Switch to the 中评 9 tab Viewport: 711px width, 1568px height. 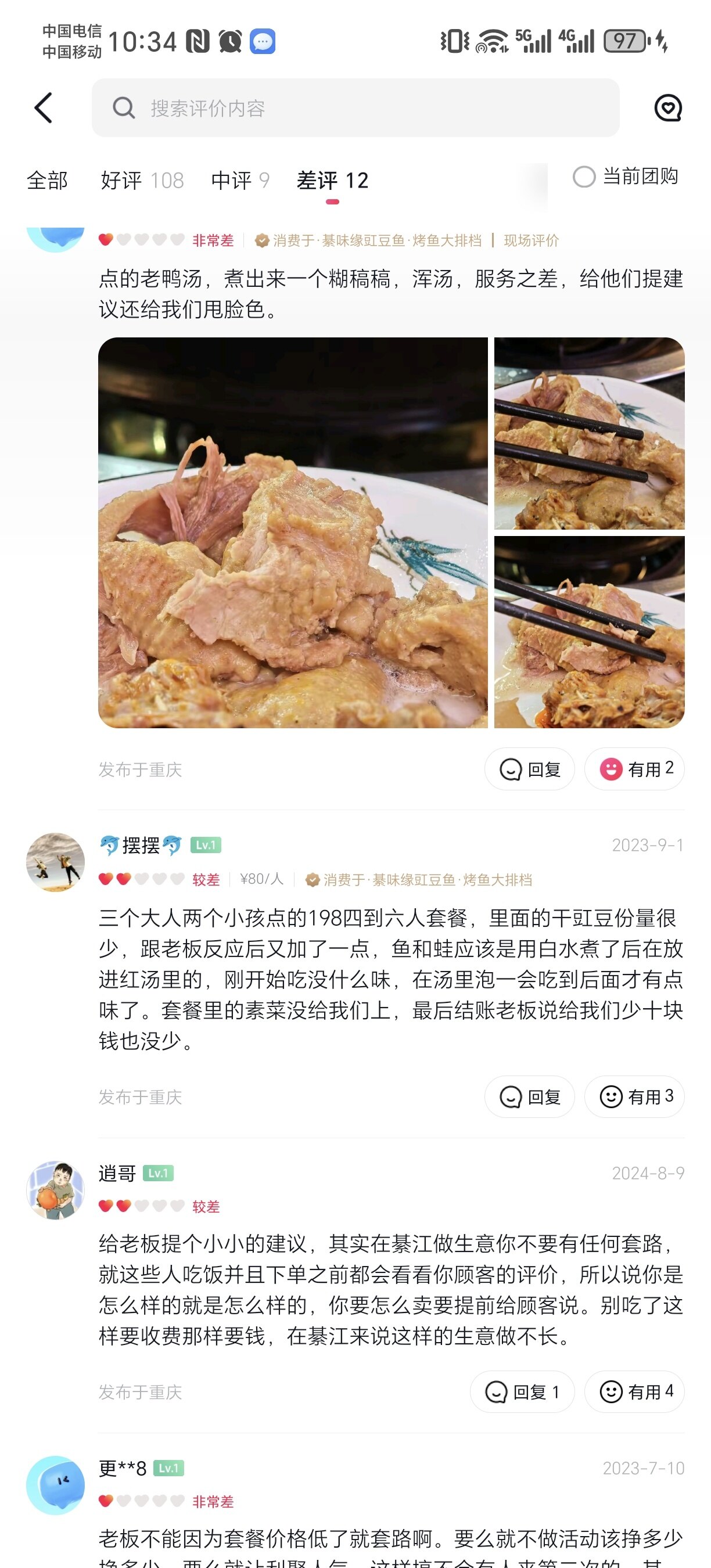(x=240, y=180)
